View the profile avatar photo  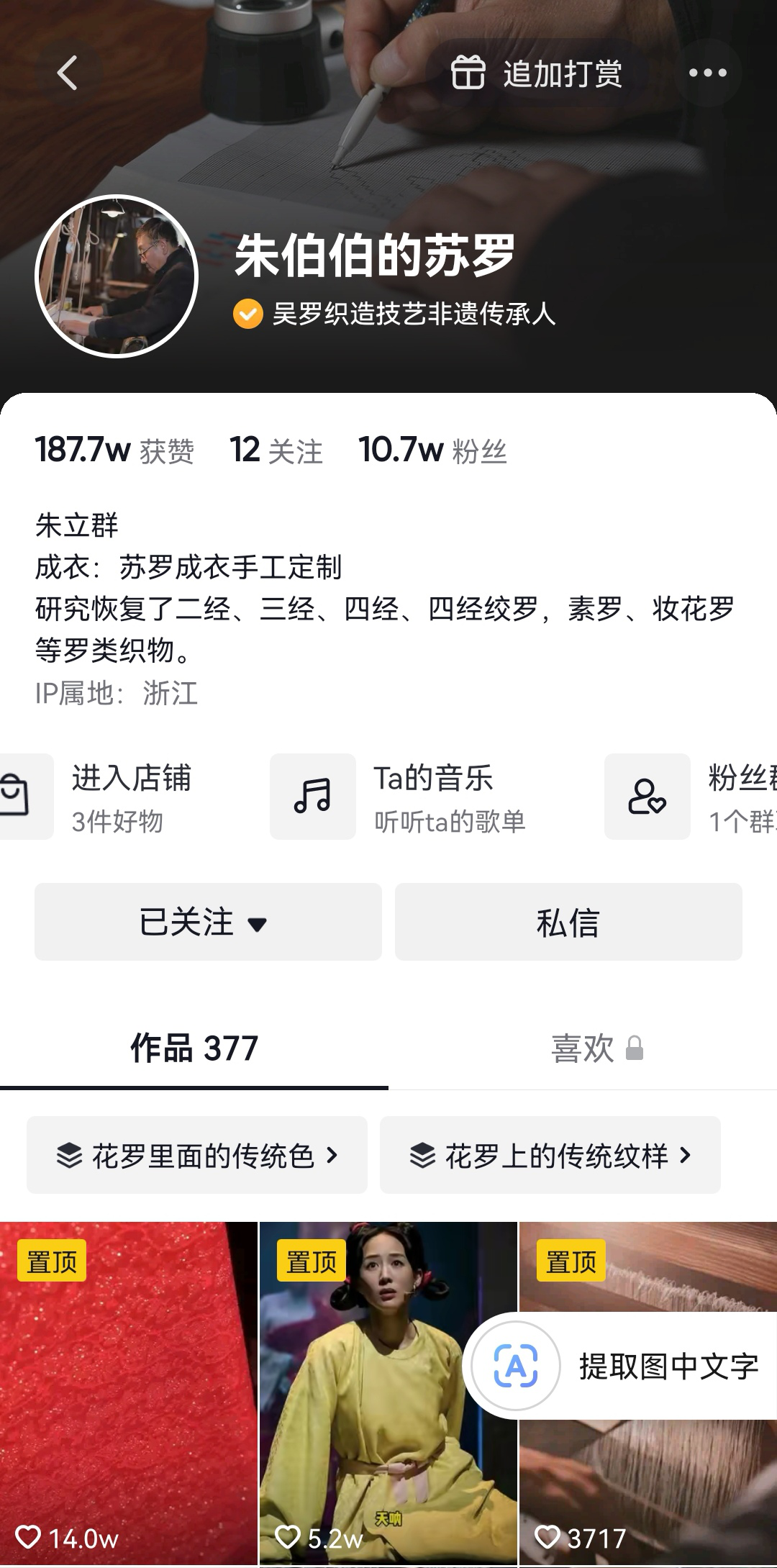[117, 276]
